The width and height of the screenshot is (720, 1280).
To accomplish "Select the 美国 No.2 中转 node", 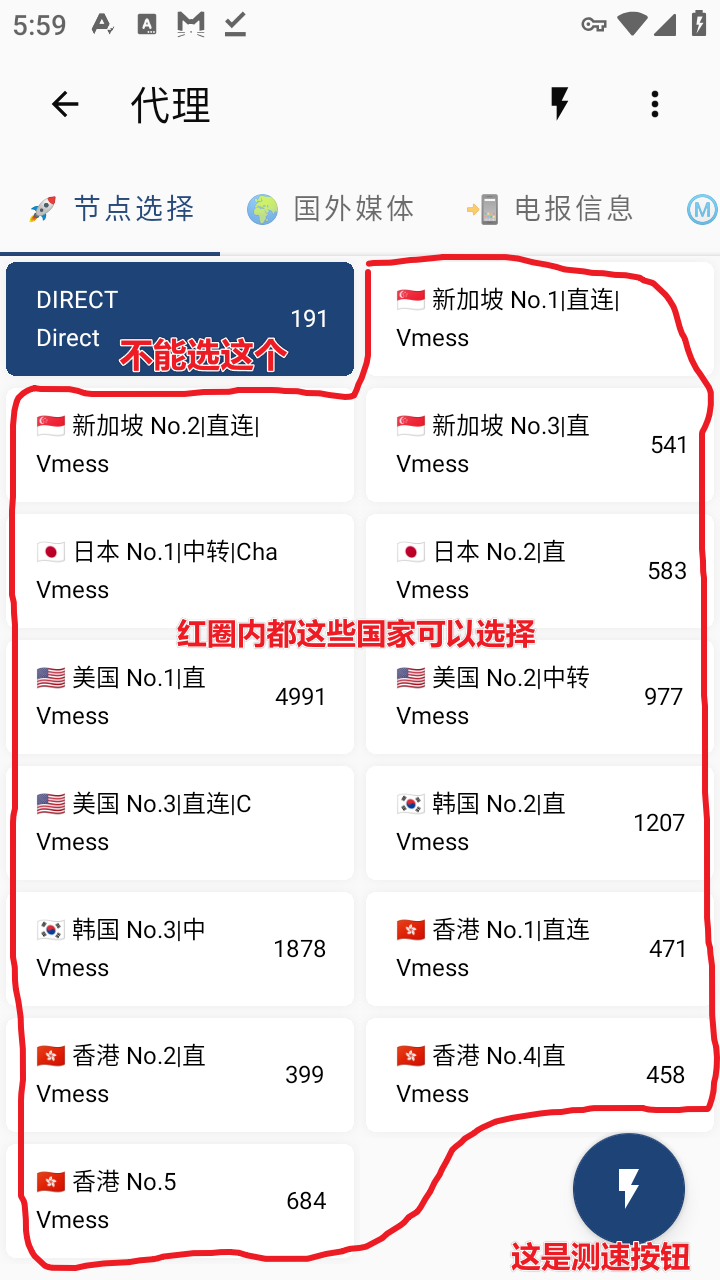I will tap(540, 696).
